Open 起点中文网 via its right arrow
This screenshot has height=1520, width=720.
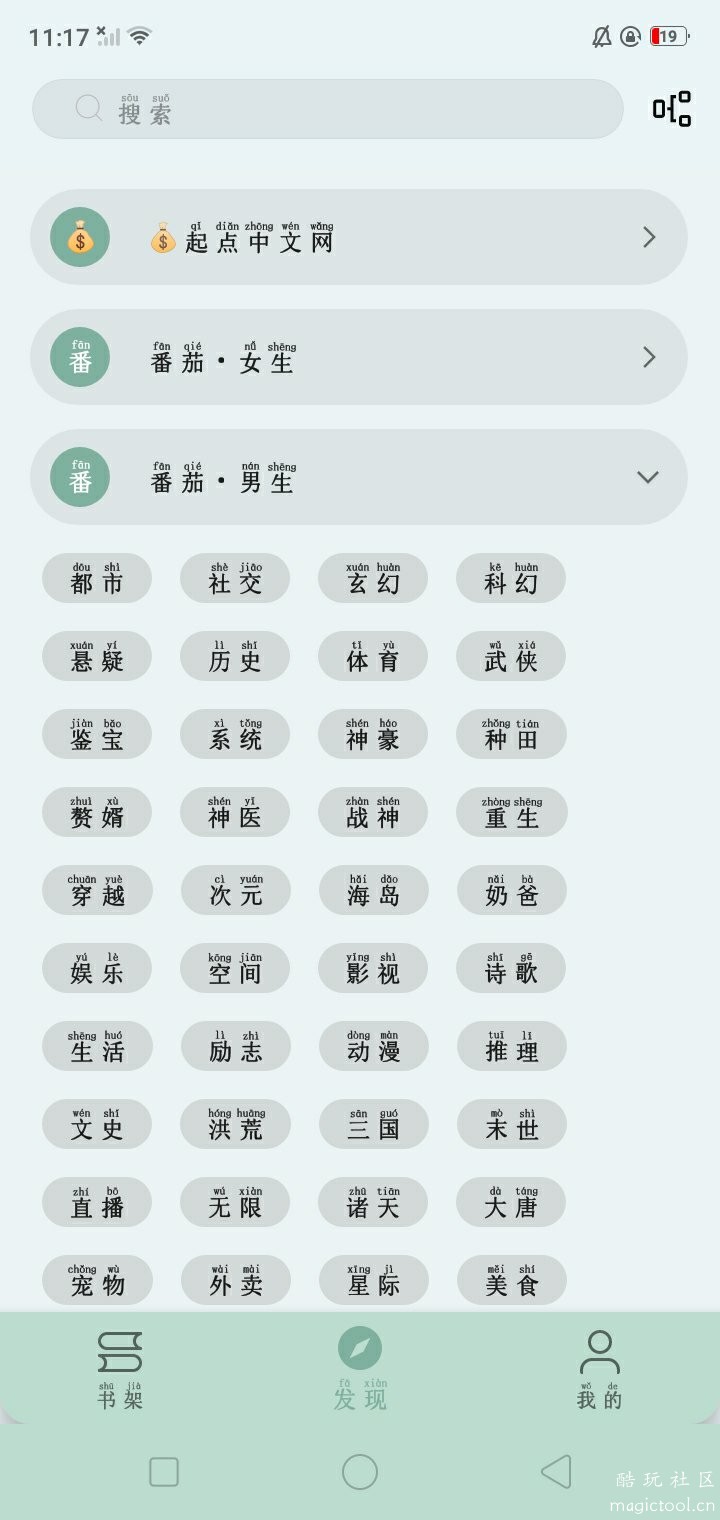(x=648, y=237)
